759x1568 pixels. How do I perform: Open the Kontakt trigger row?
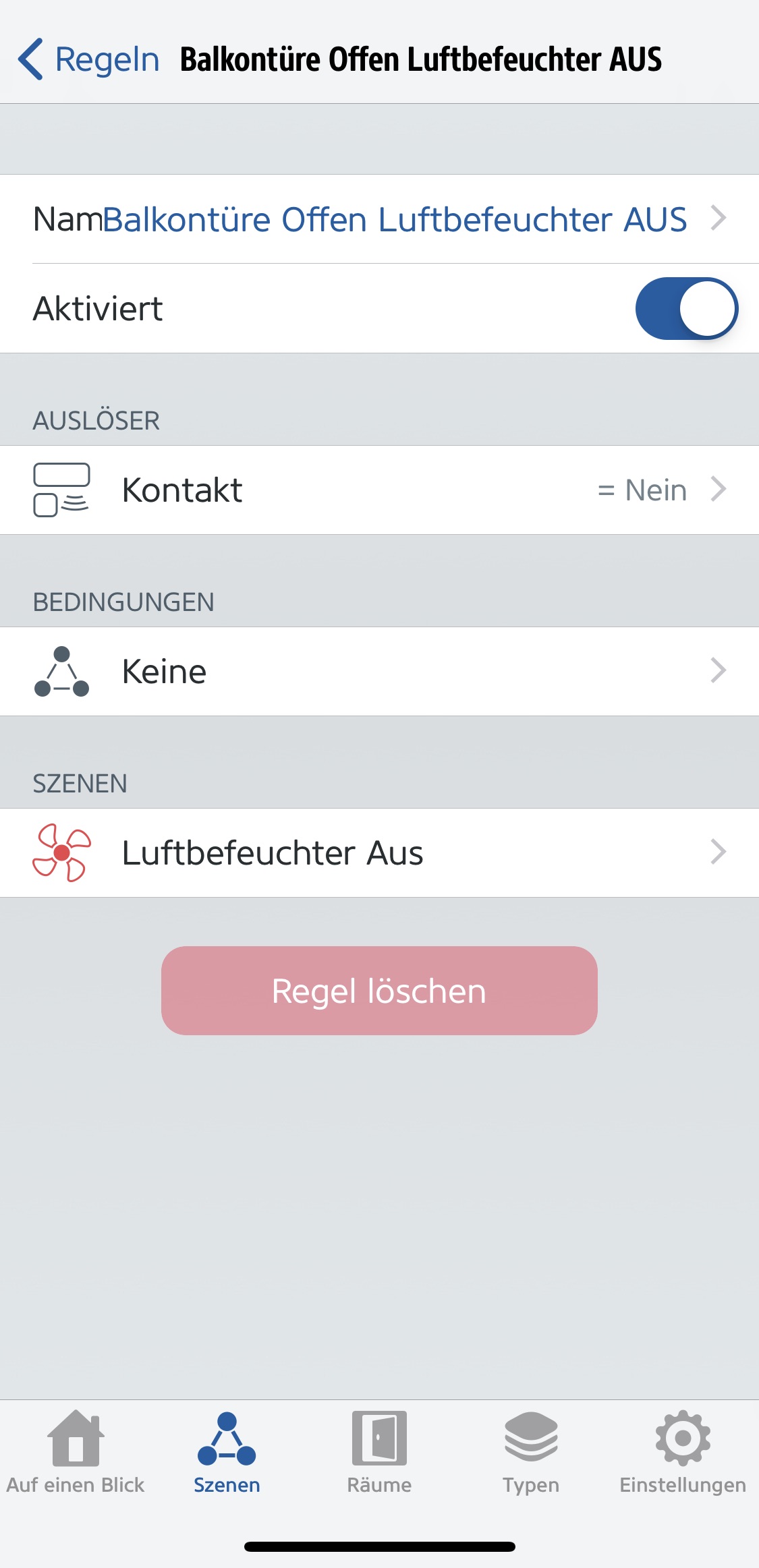[379, 490]
